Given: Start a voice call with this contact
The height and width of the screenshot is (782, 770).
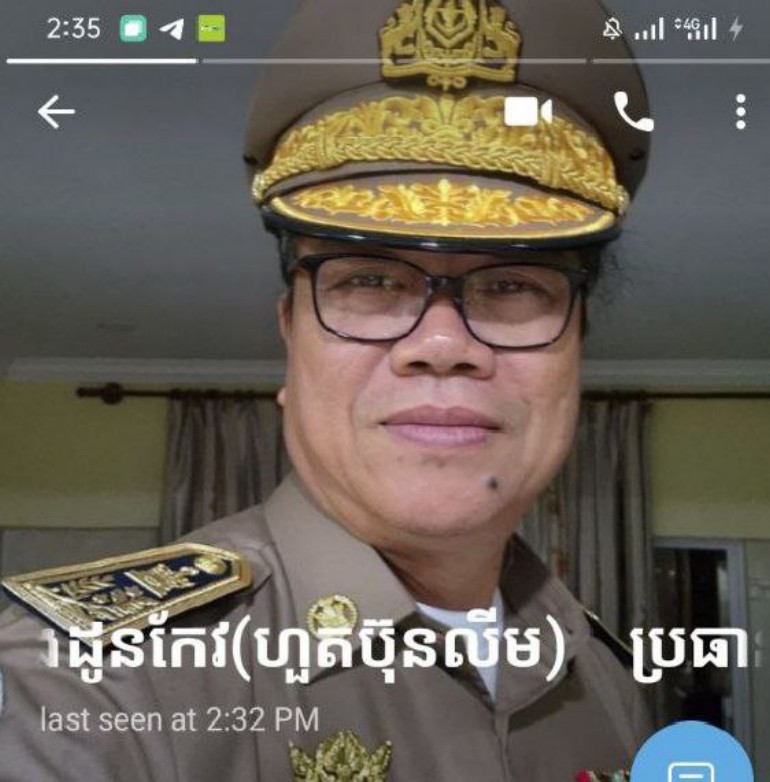Looking at the screenshot, I should coord(633,113).
